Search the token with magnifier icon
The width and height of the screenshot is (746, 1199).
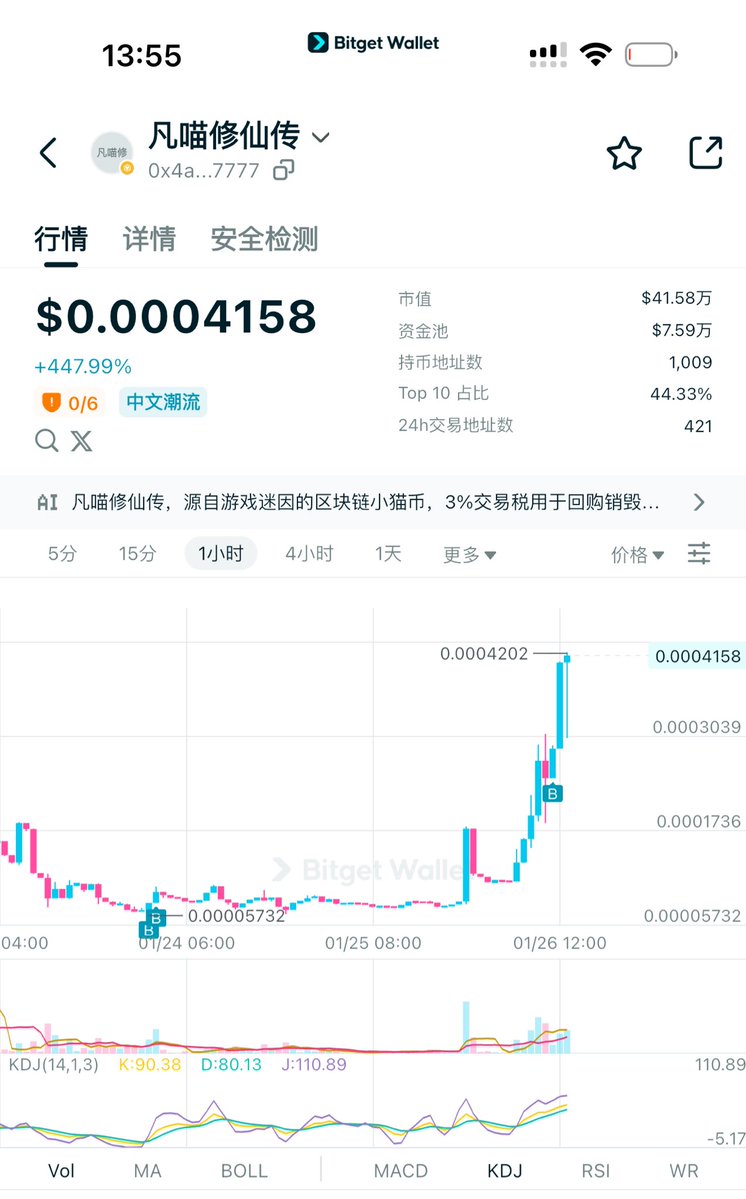coord(47,440)
